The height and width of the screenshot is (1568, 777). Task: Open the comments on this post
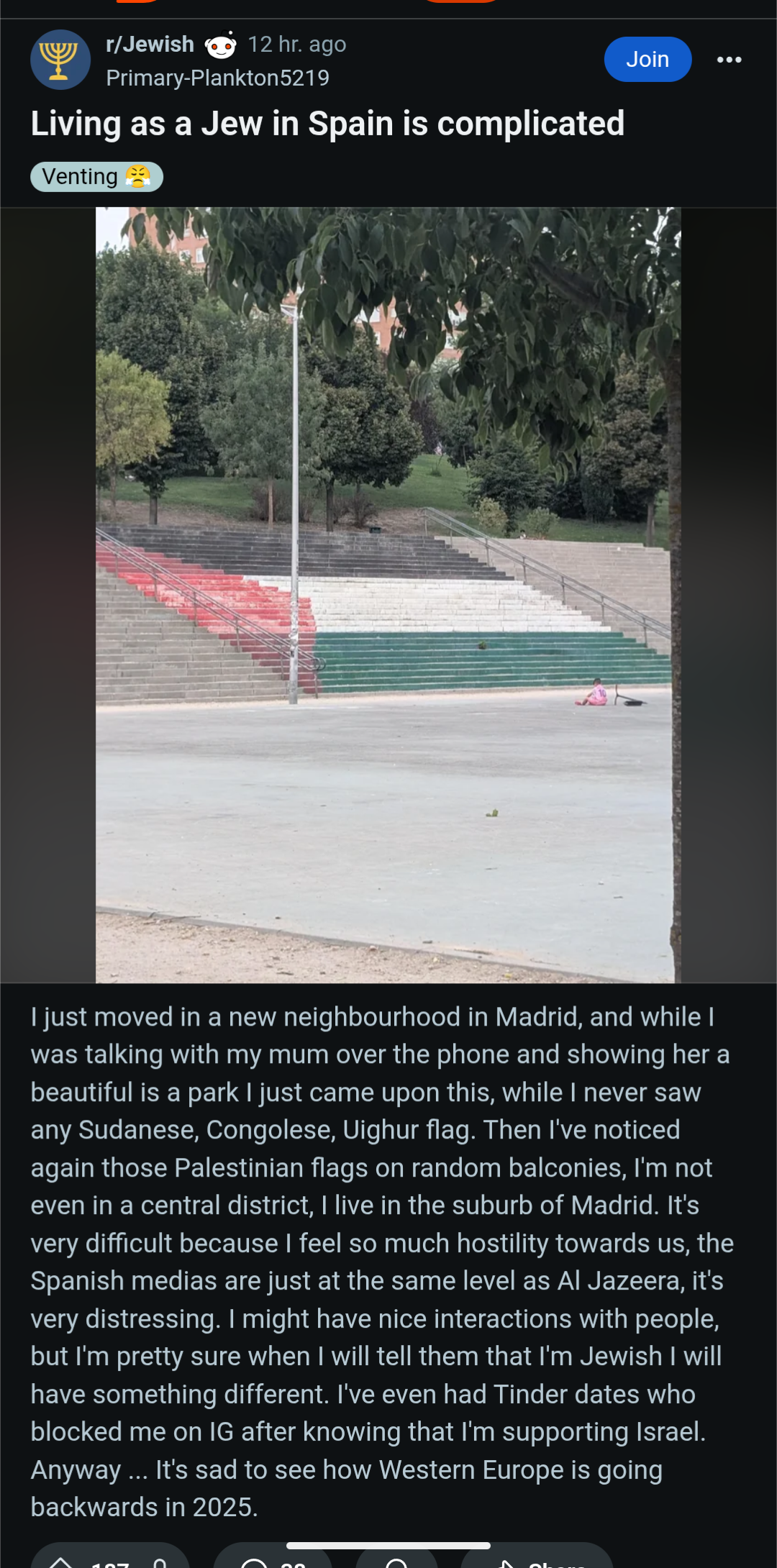(x=273, y=1558)
